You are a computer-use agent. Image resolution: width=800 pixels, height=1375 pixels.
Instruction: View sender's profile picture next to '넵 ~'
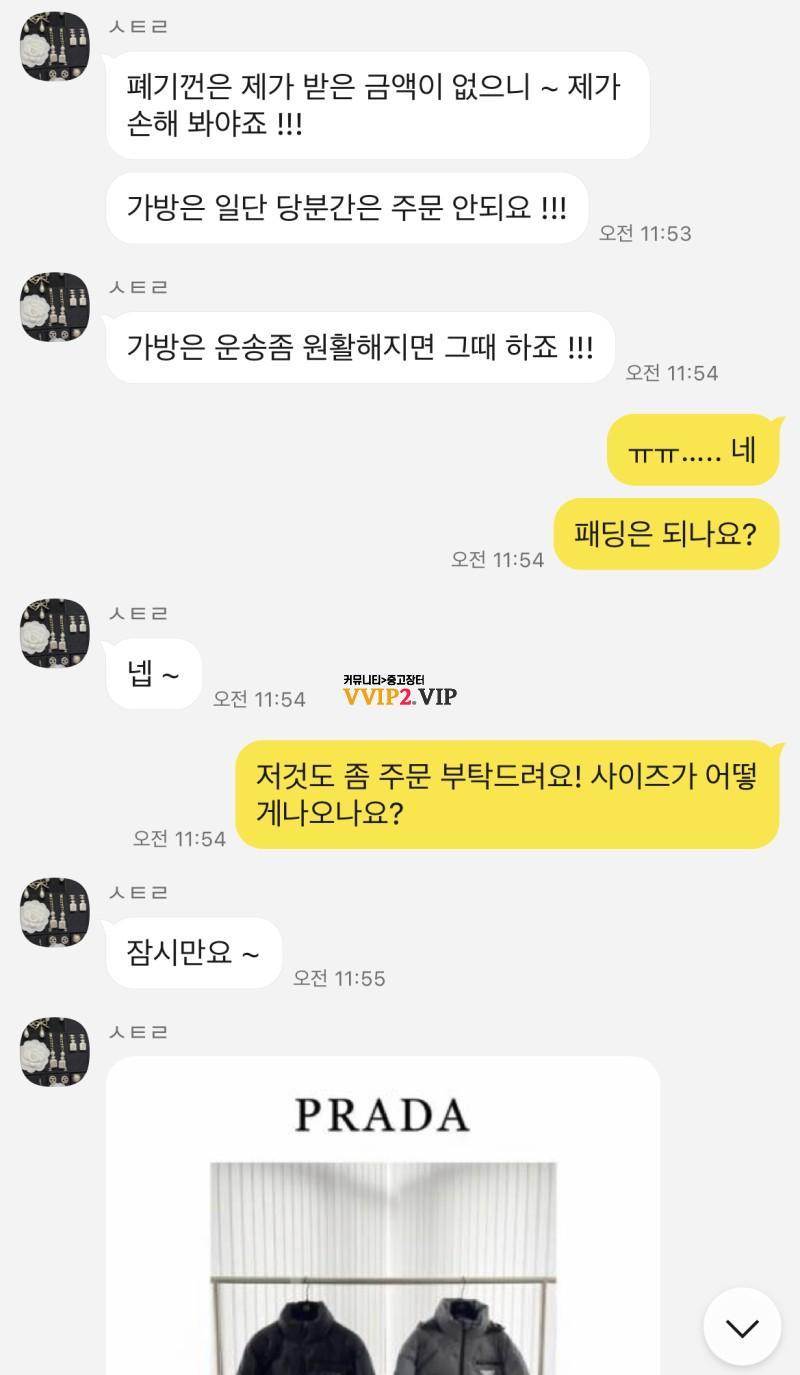[x=55, y=634]
